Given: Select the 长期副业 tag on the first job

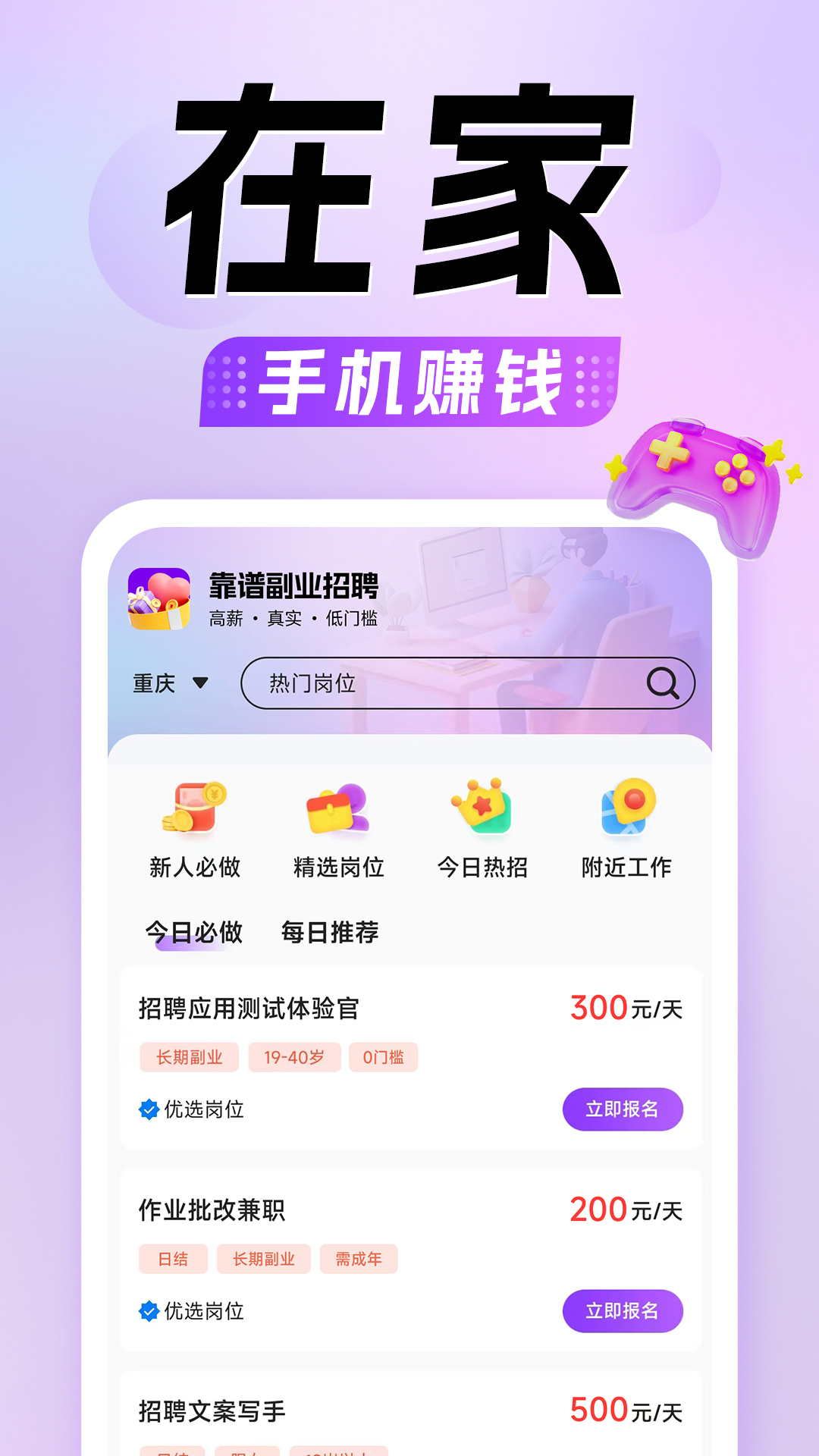Looking at the screenshot, I should [188, 1057].
